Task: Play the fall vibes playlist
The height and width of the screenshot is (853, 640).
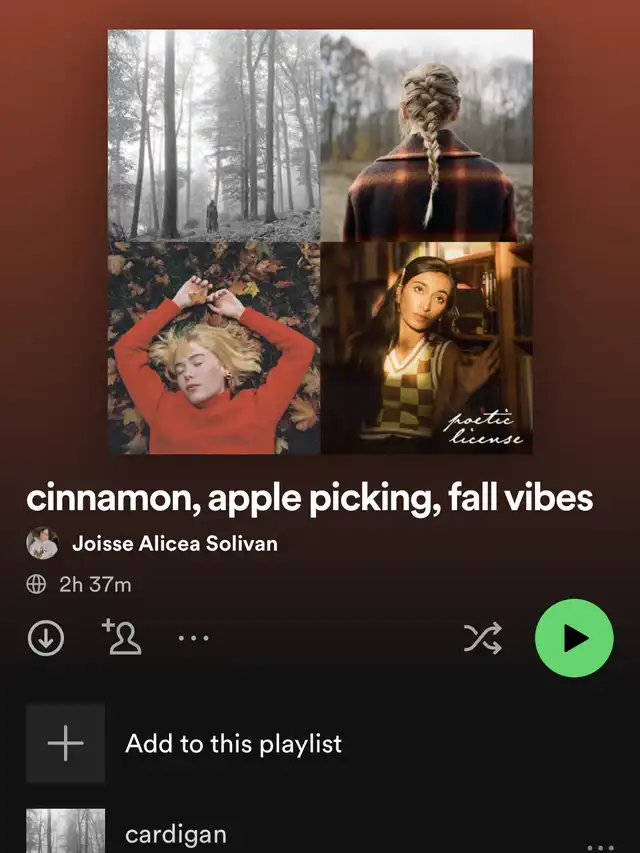Action: pyautogui.click(x=574, y=638)
